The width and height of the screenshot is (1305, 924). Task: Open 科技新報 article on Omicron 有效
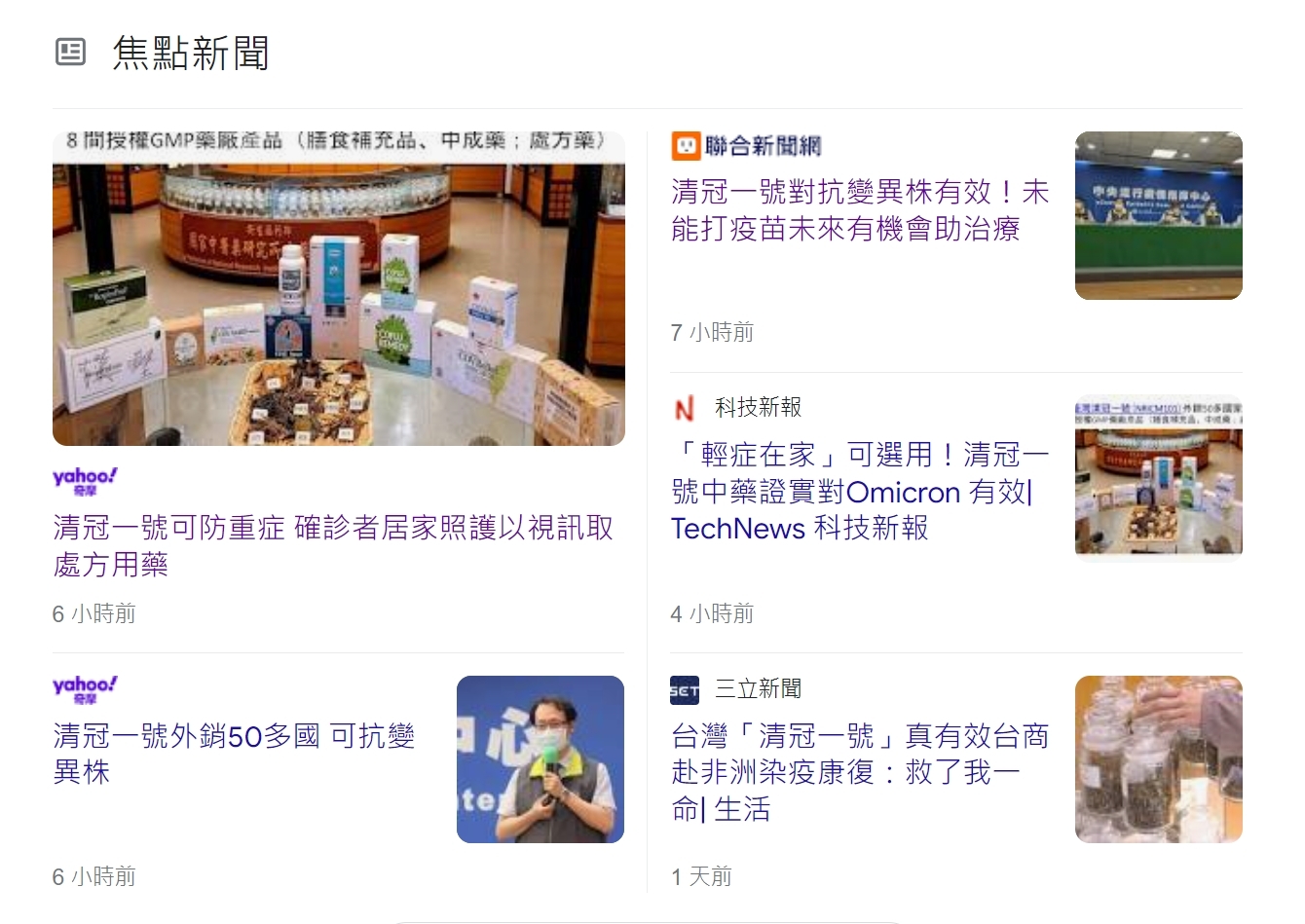[859, 491]
